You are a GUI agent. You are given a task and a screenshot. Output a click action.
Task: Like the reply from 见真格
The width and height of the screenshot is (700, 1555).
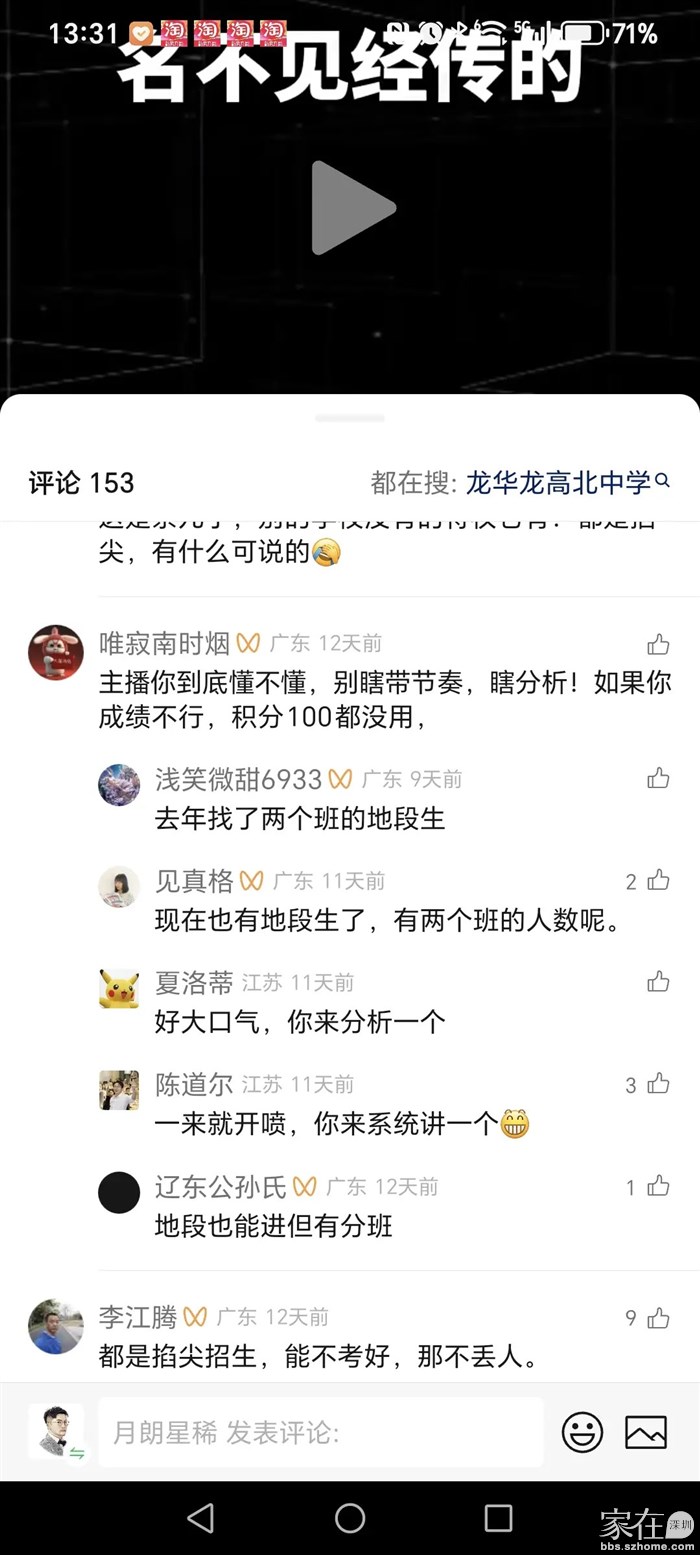tap(658, 880)
